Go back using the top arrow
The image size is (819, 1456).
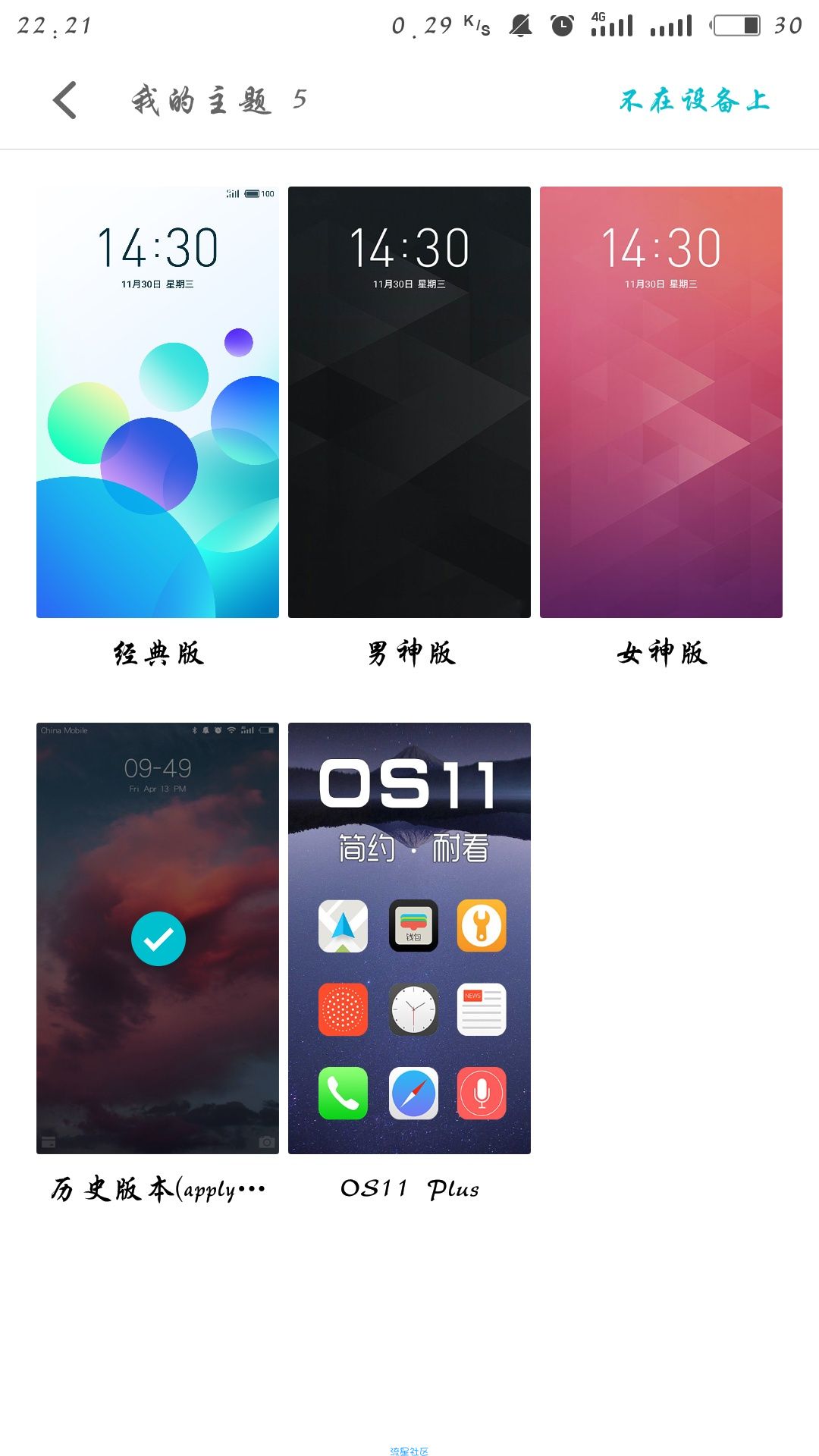(x=65, y=100)
